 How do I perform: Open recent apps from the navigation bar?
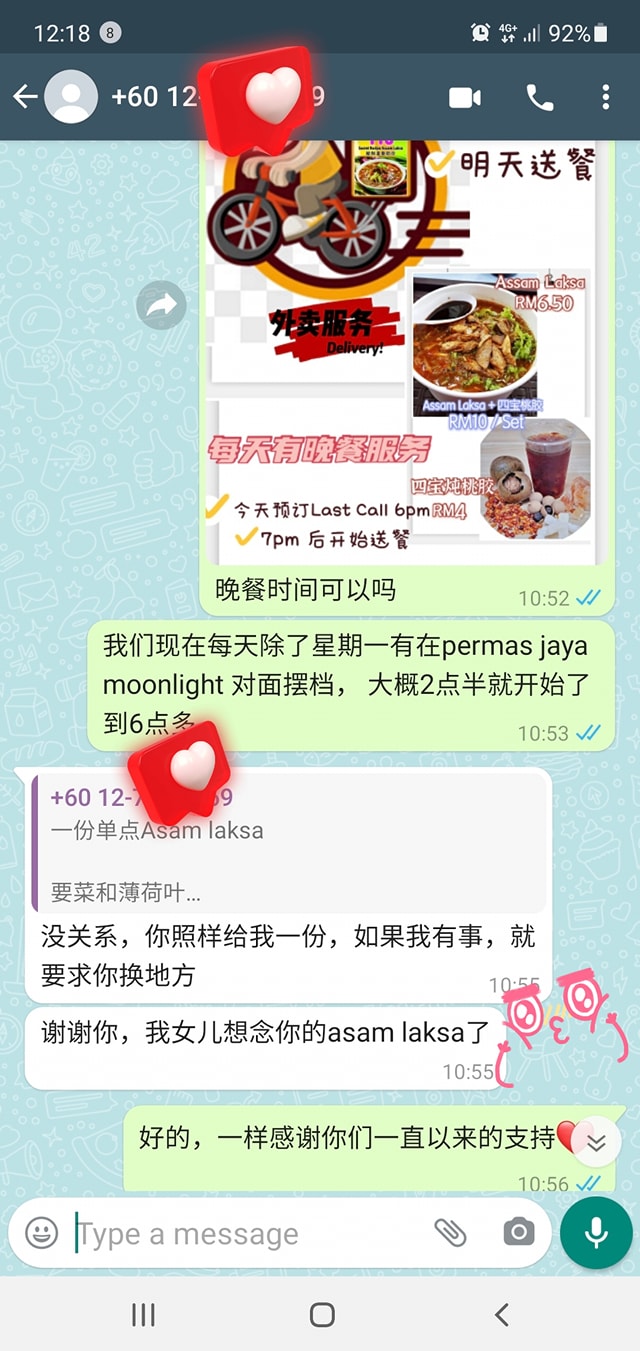[x=143, y=1315]
